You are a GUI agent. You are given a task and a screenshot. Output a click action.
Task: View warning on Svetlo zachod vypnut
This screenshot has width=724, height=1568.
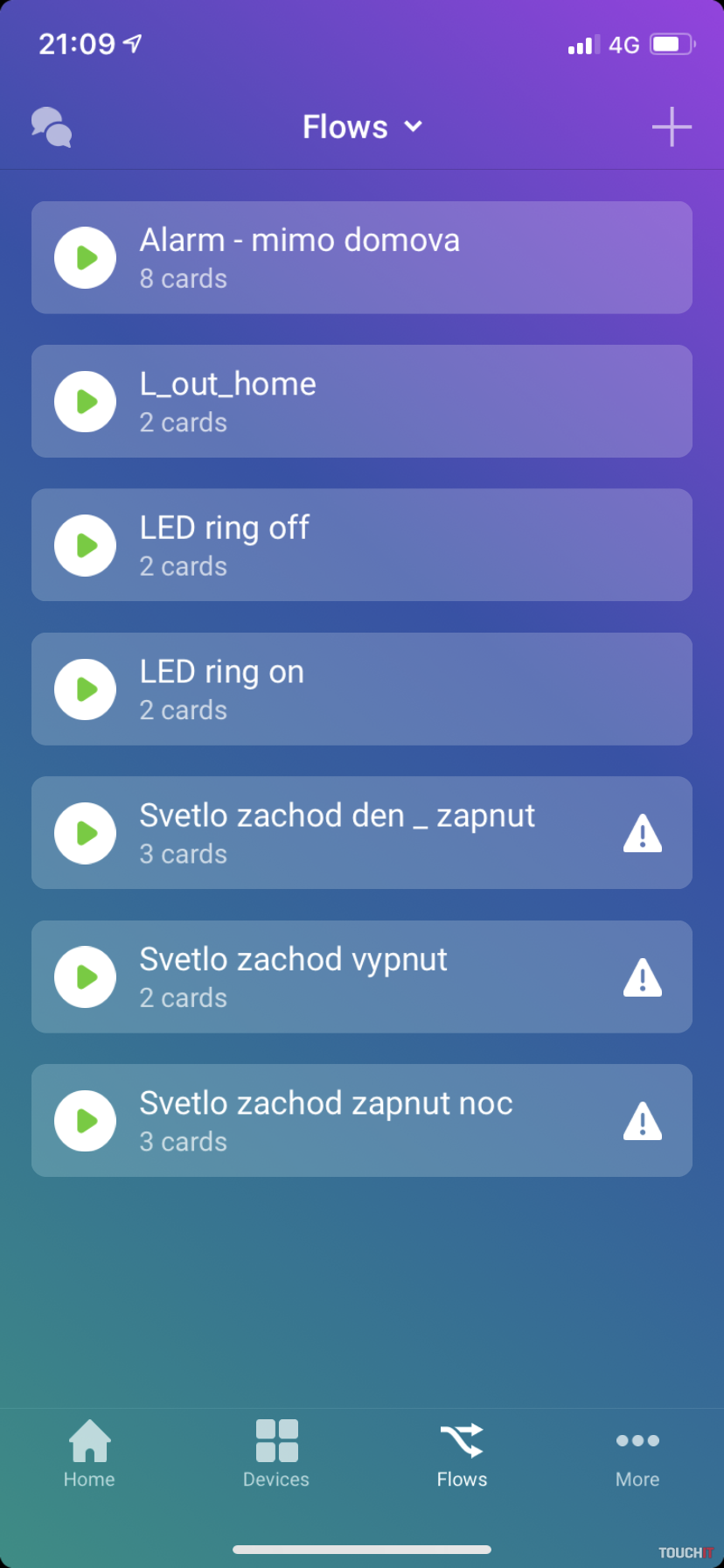(x=643, y=977)
